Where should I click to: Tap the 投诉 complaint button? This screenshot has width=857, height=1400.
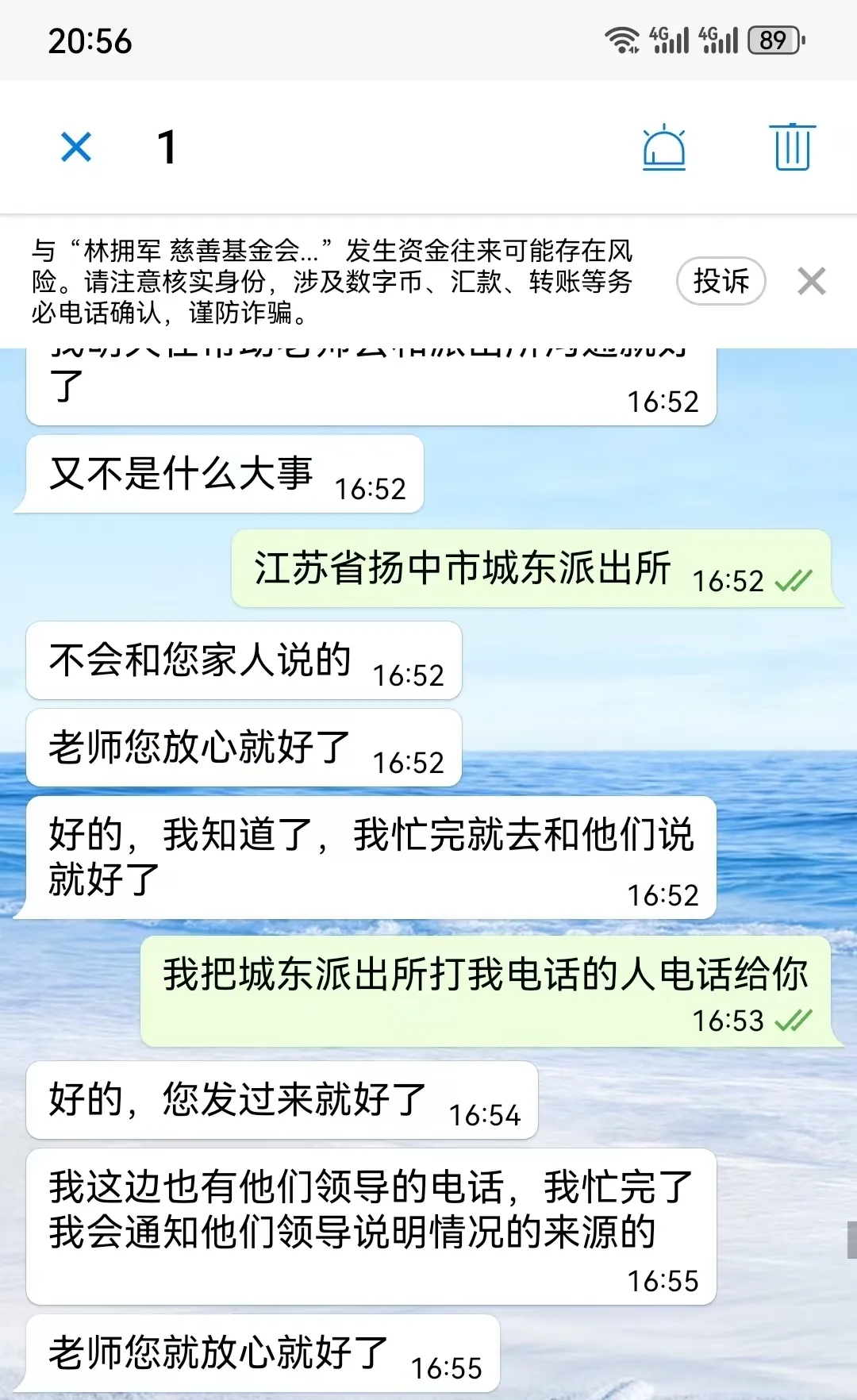[721, 281]
